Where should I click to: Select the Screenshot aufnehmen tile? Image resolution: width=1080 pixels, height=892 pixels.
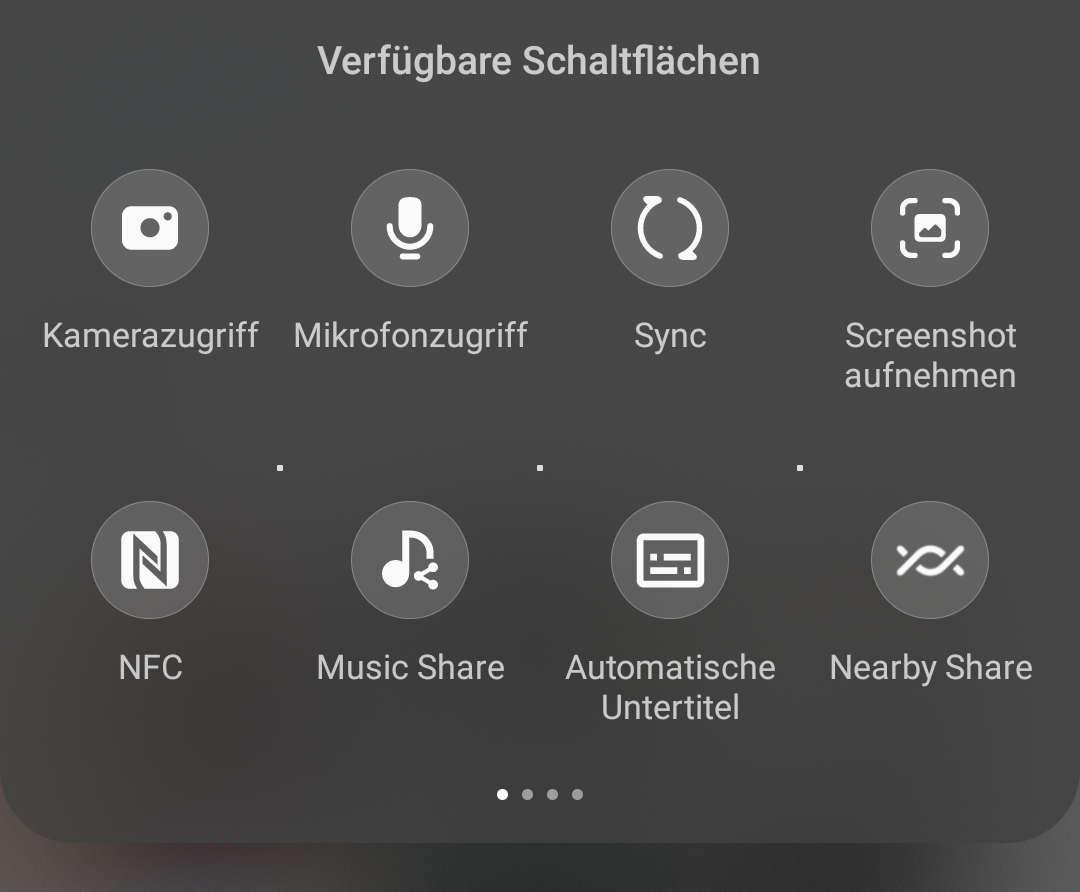click(930, 228)
